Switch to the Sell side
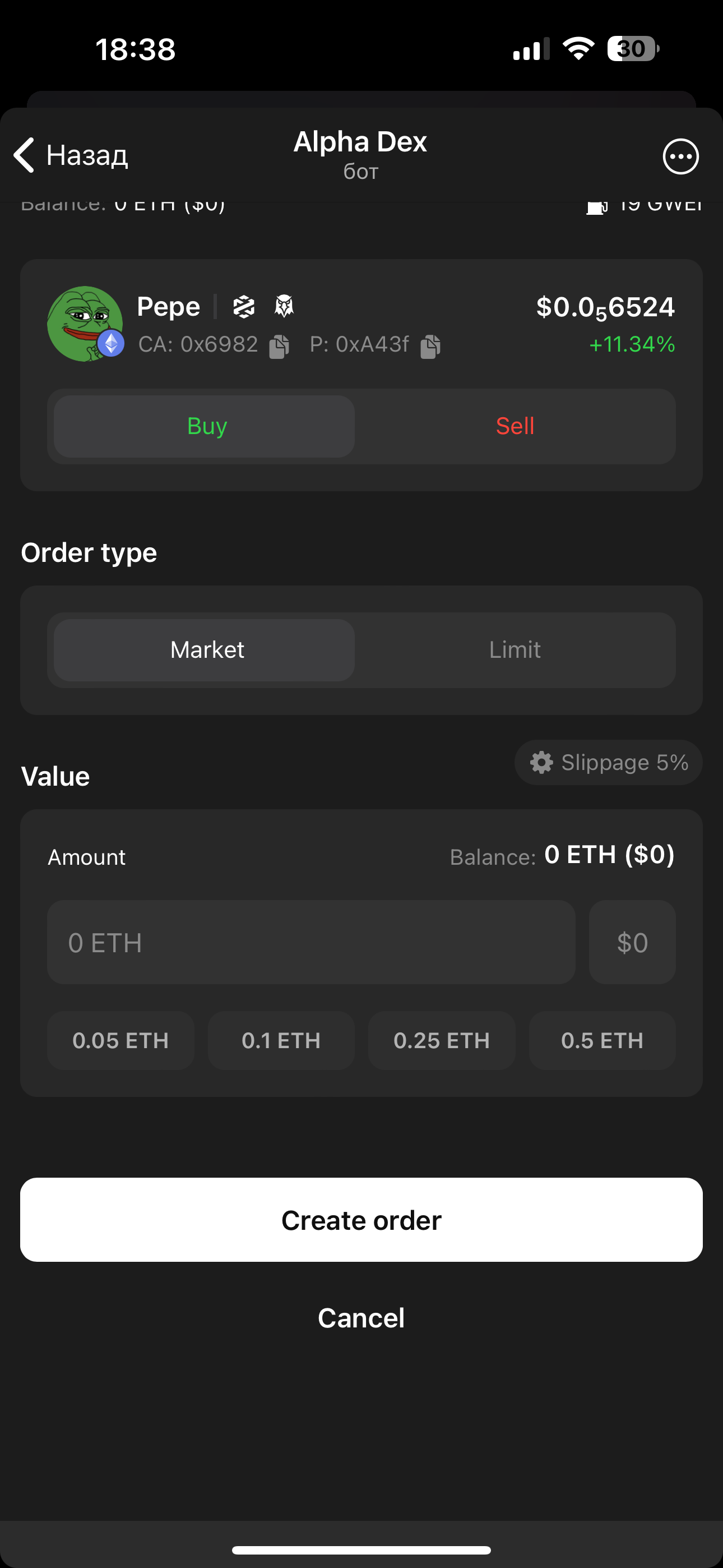 point(515,426)
